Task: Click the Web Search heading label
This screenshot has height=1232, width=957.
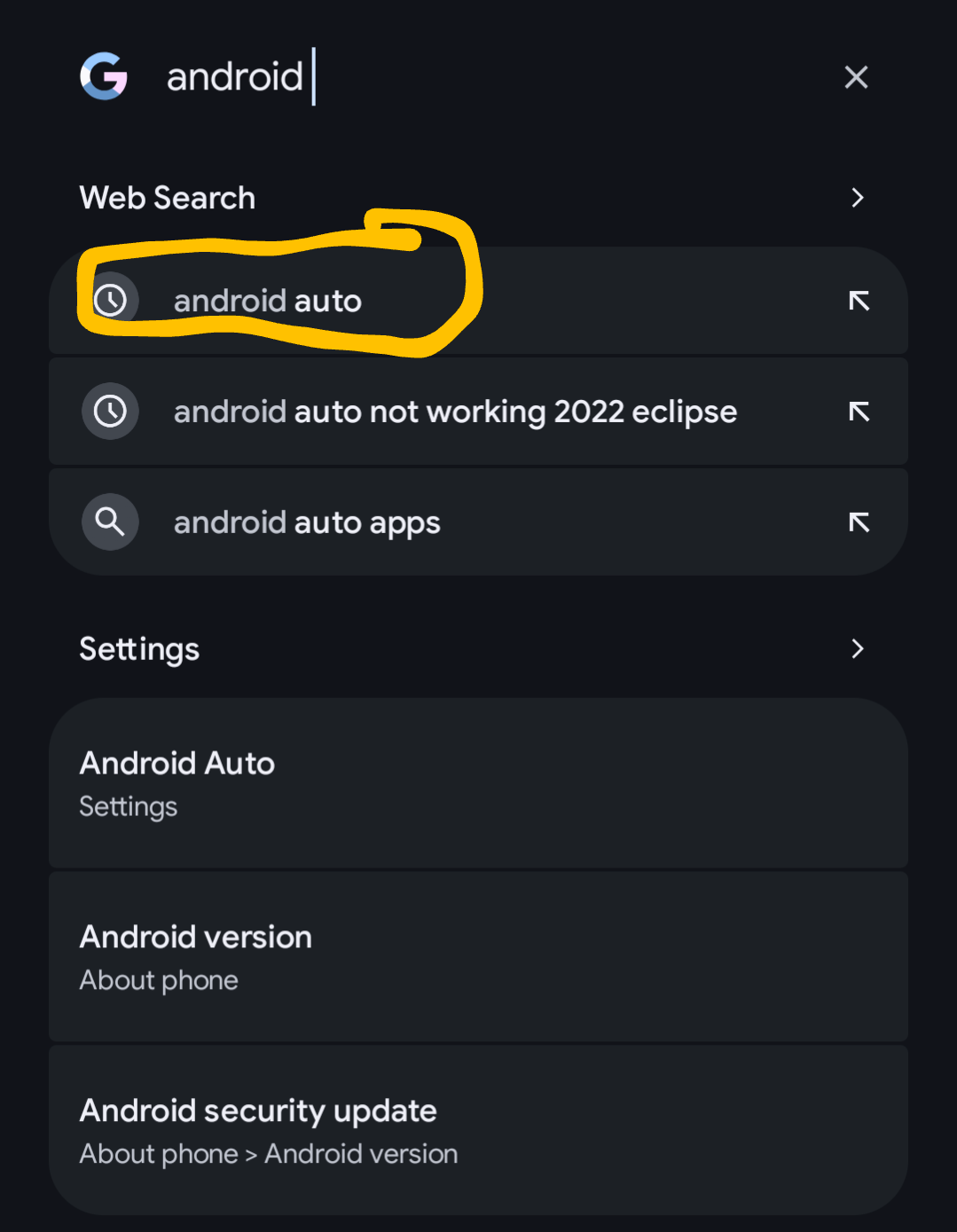Action: [x=167, y=198]
